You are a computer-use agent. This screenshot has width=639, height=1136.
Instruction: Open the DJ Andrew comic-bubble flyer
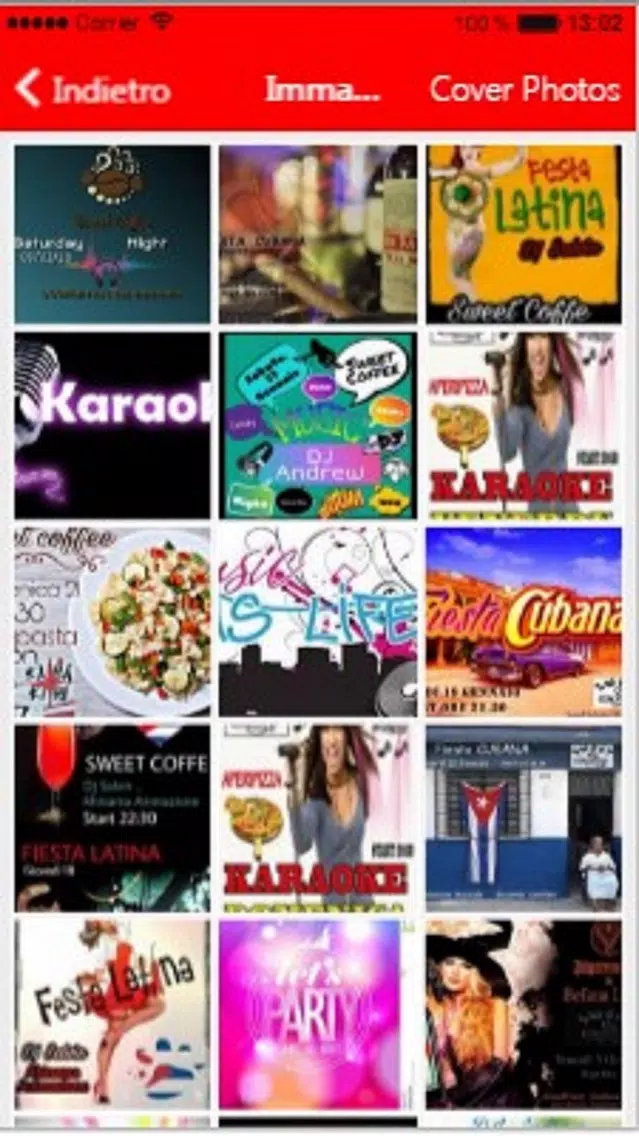(318, 425)
